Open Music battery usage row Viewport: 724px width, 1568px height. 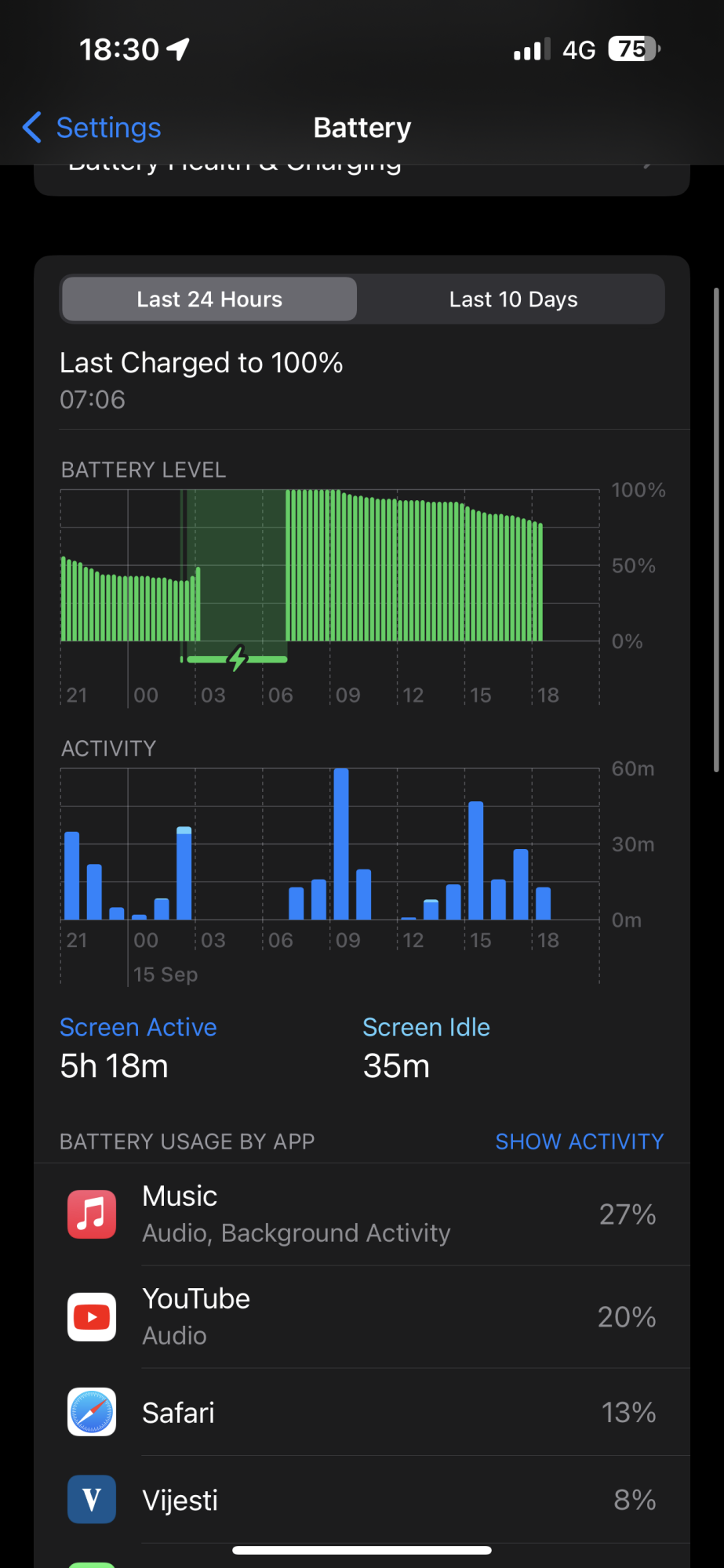362,1214
